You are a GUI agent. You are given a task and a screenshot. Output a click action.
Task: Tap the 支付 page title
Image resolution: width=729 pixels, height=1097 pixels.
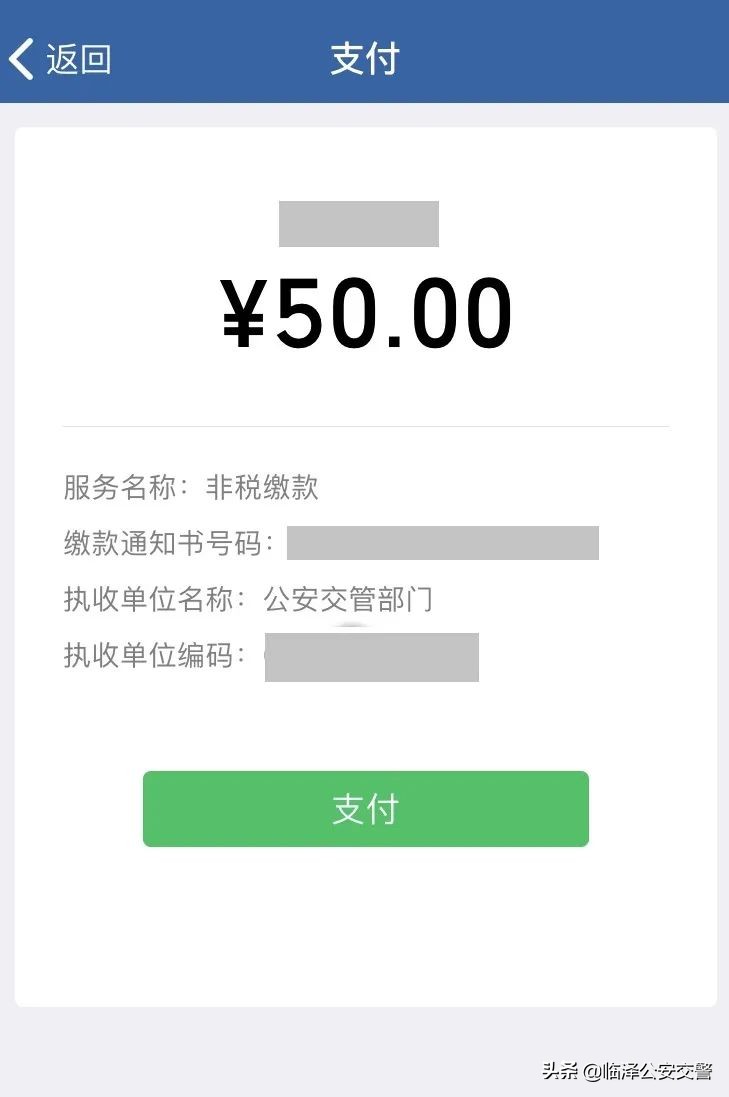[x=364, y=60]
